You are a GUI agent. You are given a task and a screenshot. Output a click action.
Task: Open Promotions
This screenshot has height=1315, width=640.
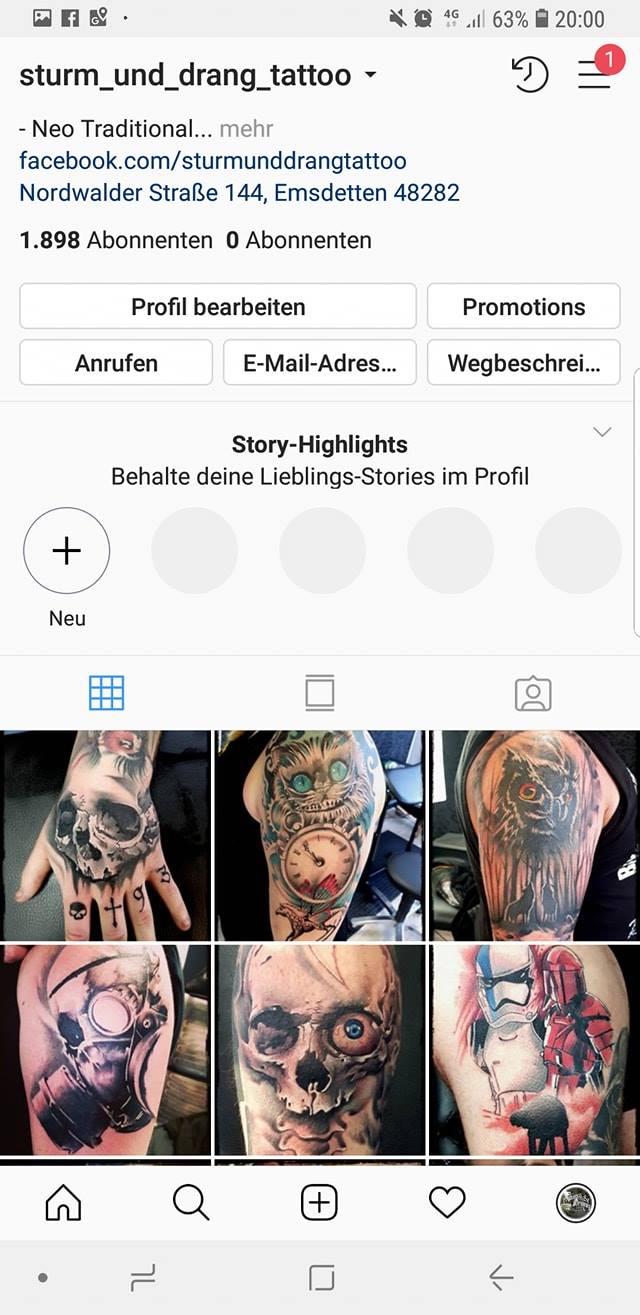pos(524,307)
